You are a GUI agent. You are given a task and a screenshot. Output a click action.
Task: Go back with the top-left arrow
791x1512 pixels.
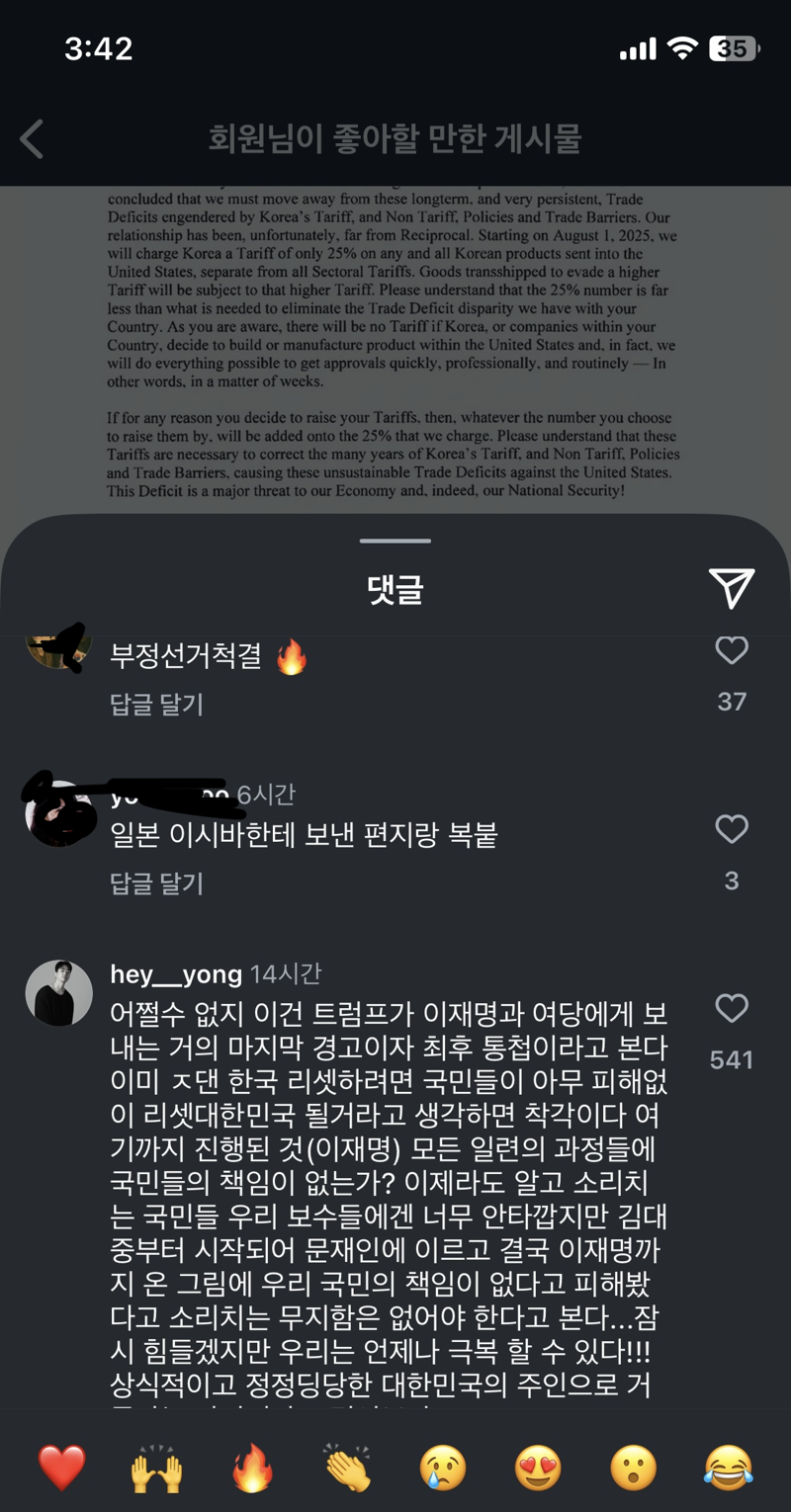pyautogui.click(x=32, y=138)
